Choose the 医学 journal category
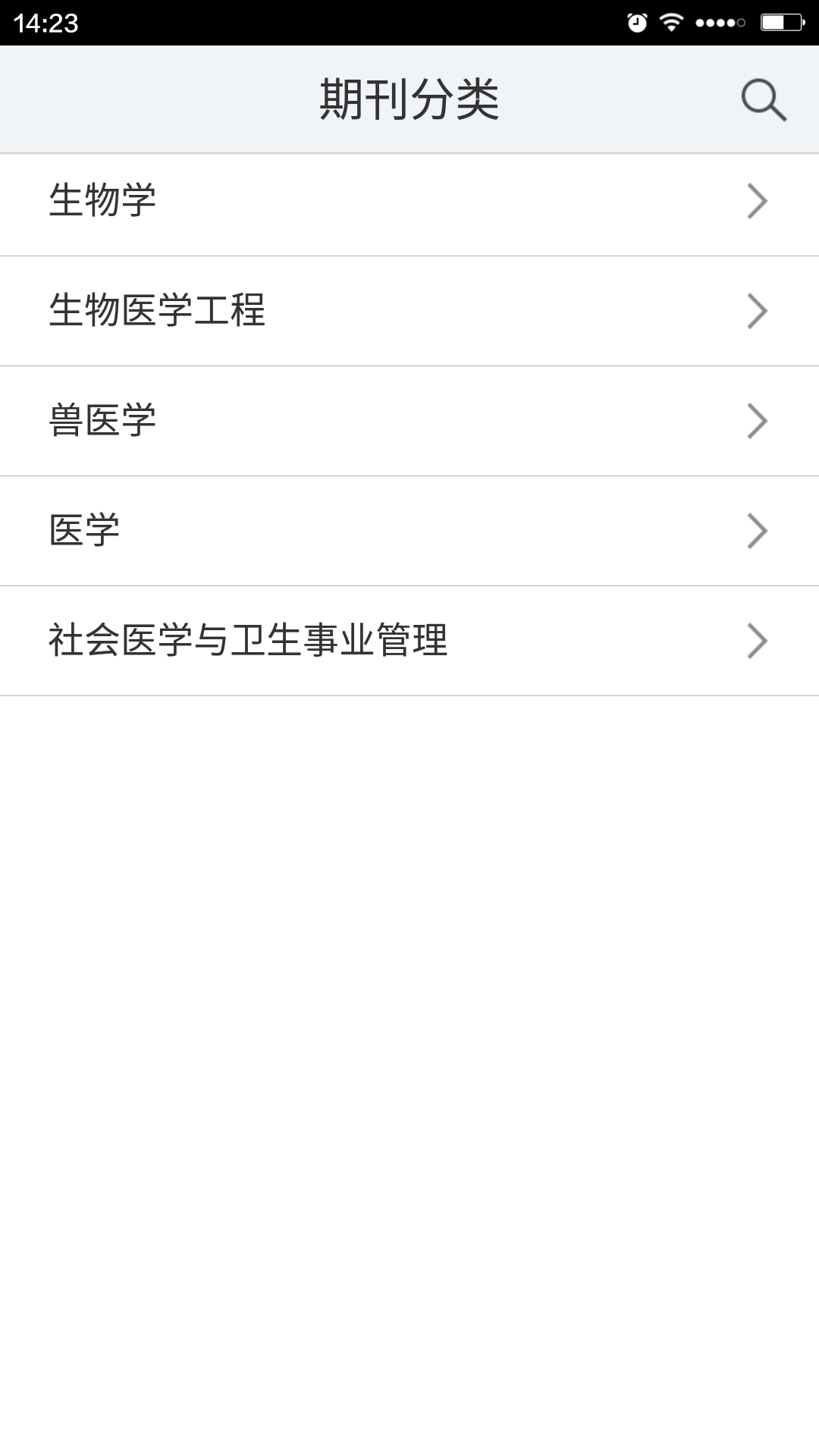 (x=409, y=531)
